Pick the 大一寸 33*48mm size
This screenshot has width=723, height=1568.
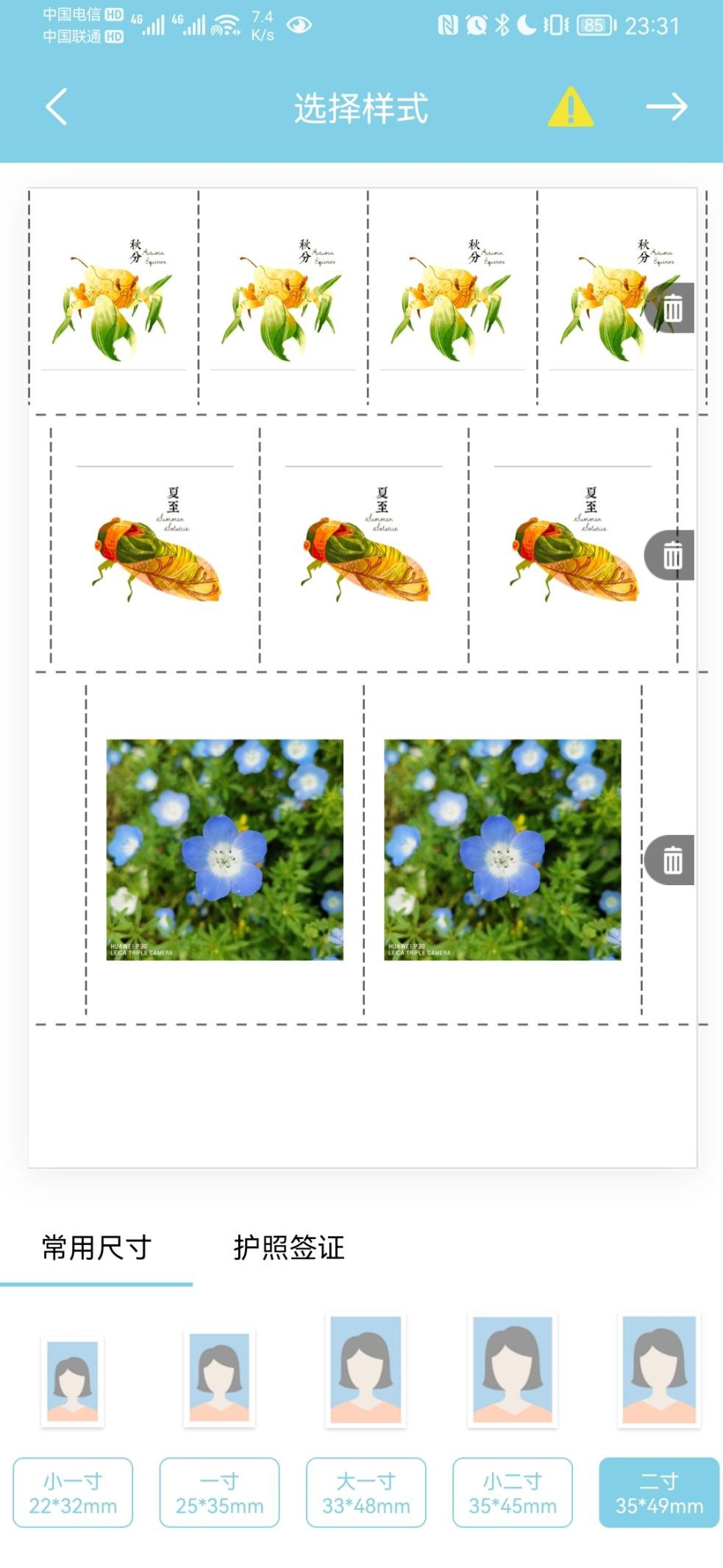(x=366, y=1492)
